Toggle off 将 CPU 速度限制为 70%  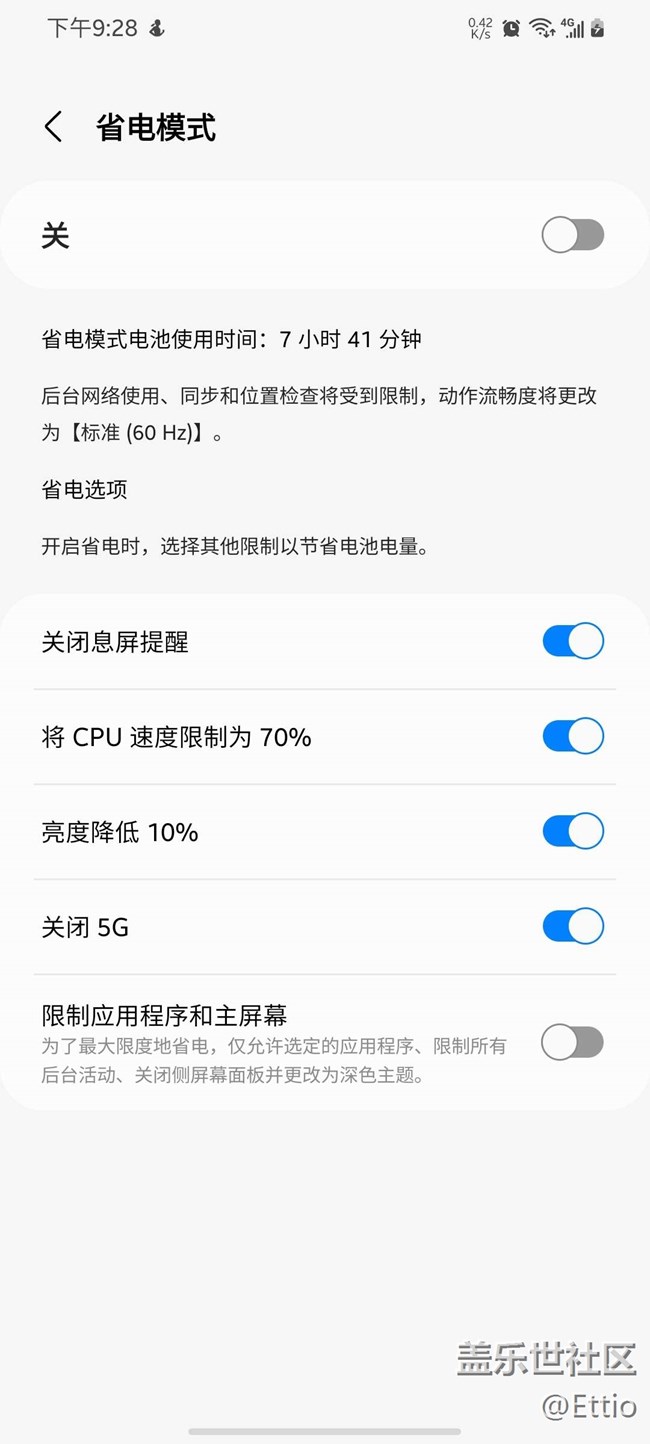[572, 737]
